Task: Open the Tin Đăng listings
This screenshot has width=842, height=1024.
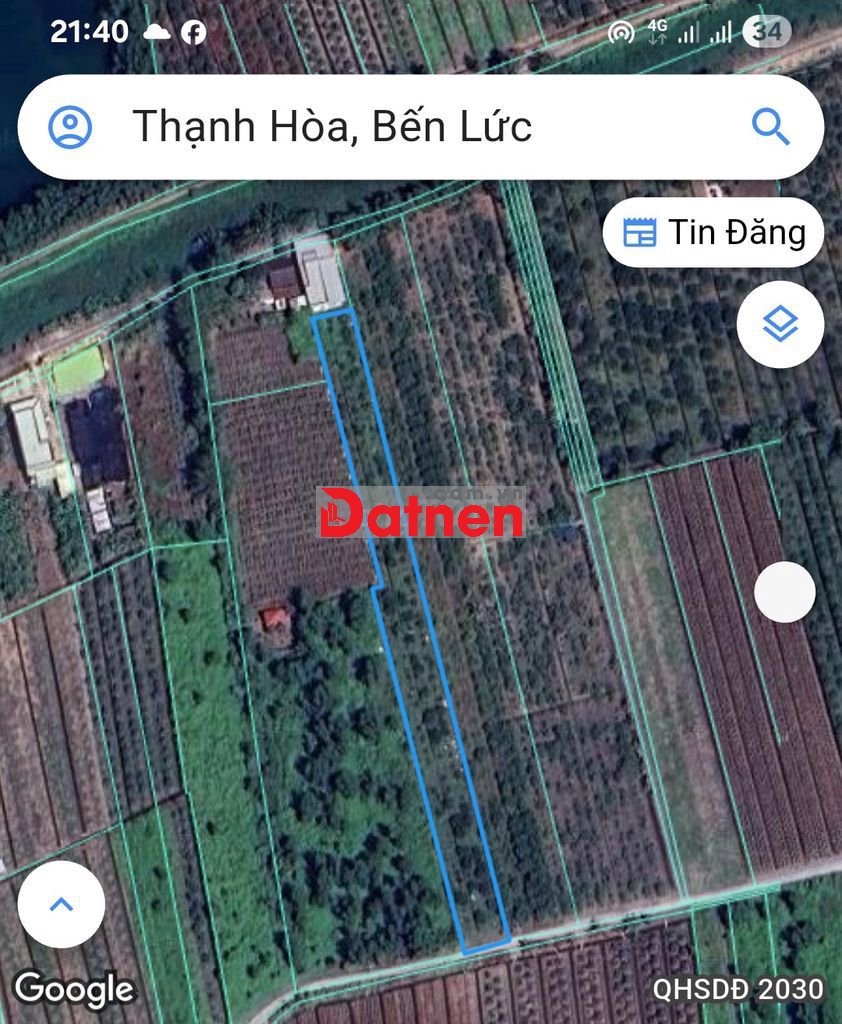Action: tap(714, 232)
